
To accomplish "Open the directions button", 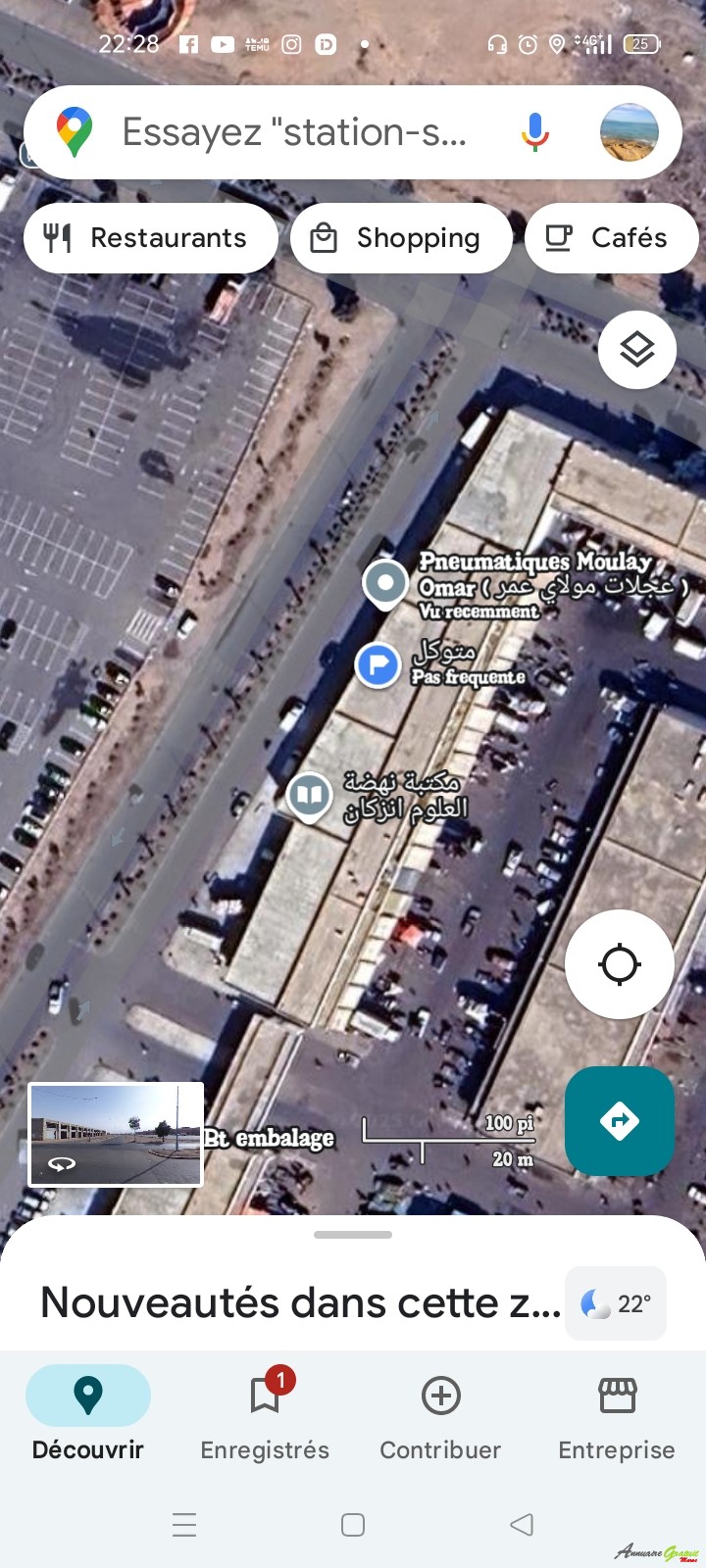I will click(620, 1120).
